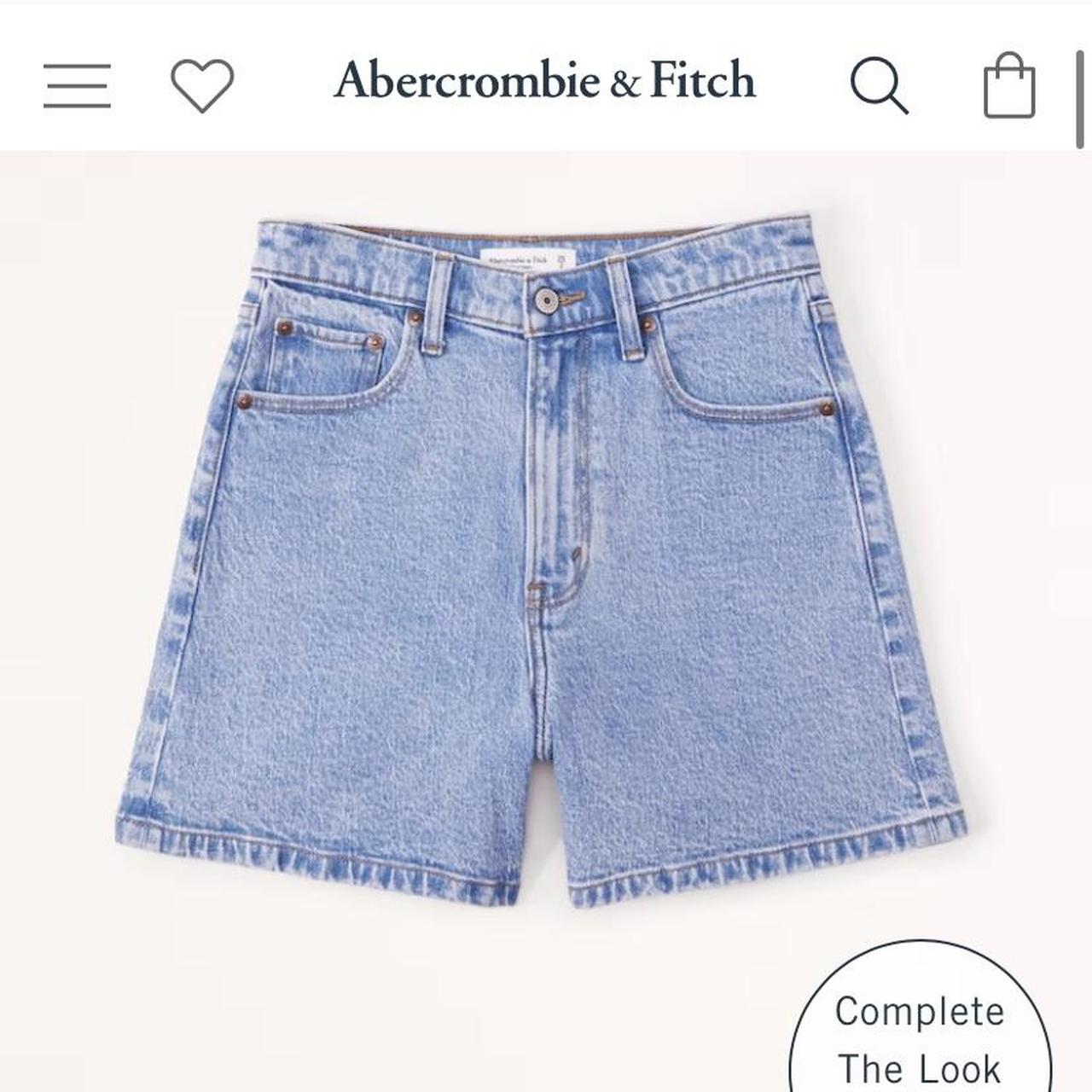1092x1092 pixels.
Task: Enlarge the denim shorts product photo
Action: click(542, 563)
